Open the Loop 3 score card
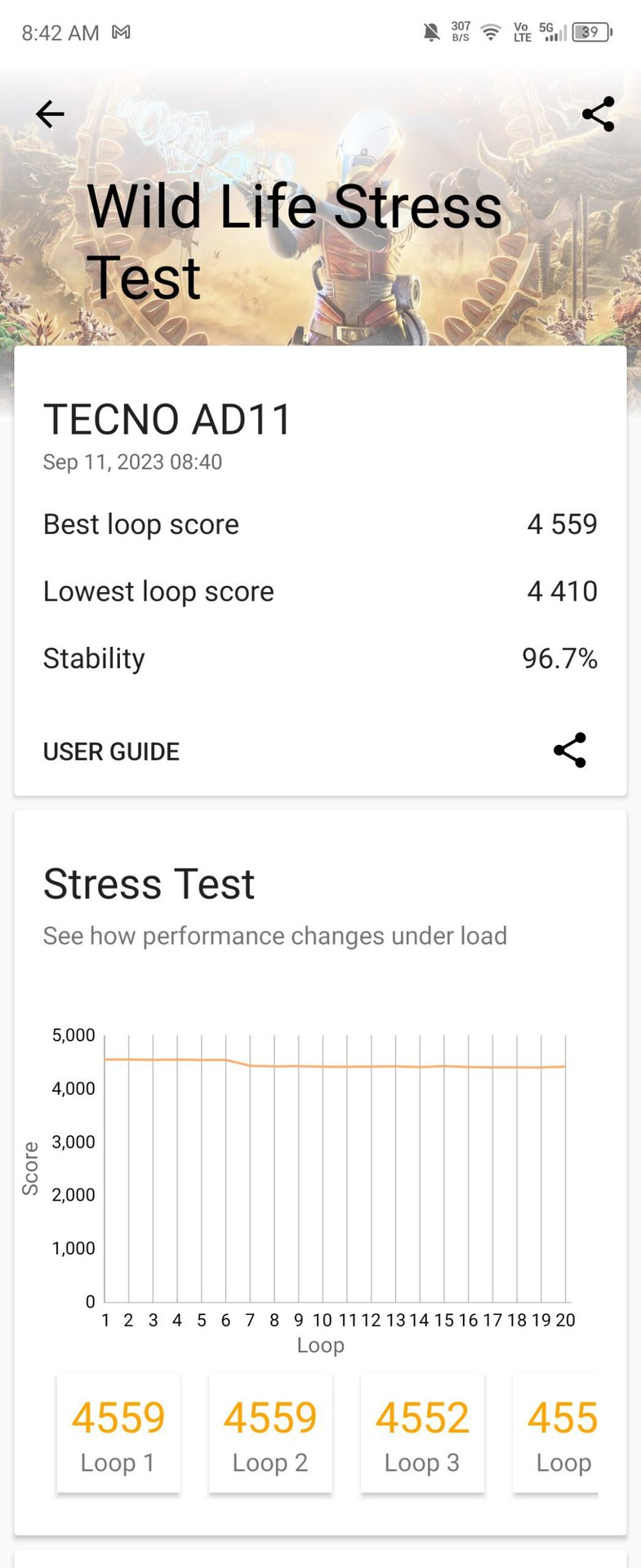 click(x=422, y=1433)
